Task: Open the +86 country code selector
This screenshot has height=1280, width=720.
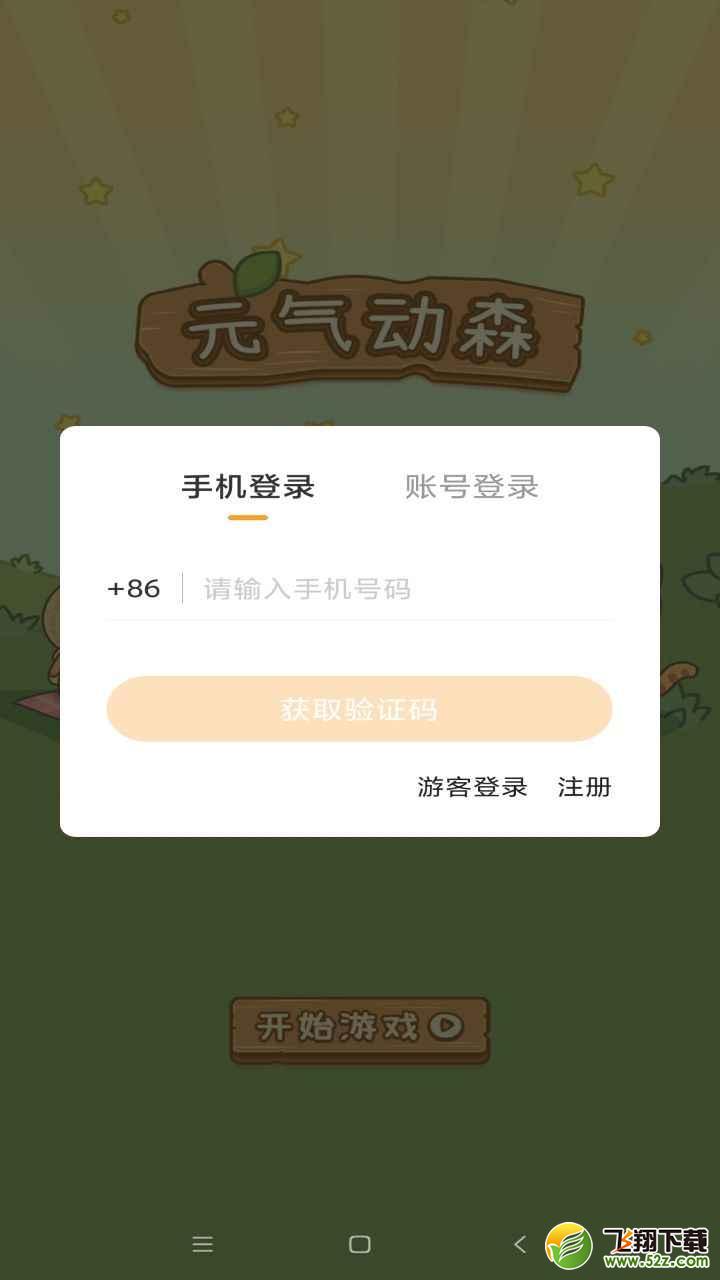Action: (x=134, y=589)
